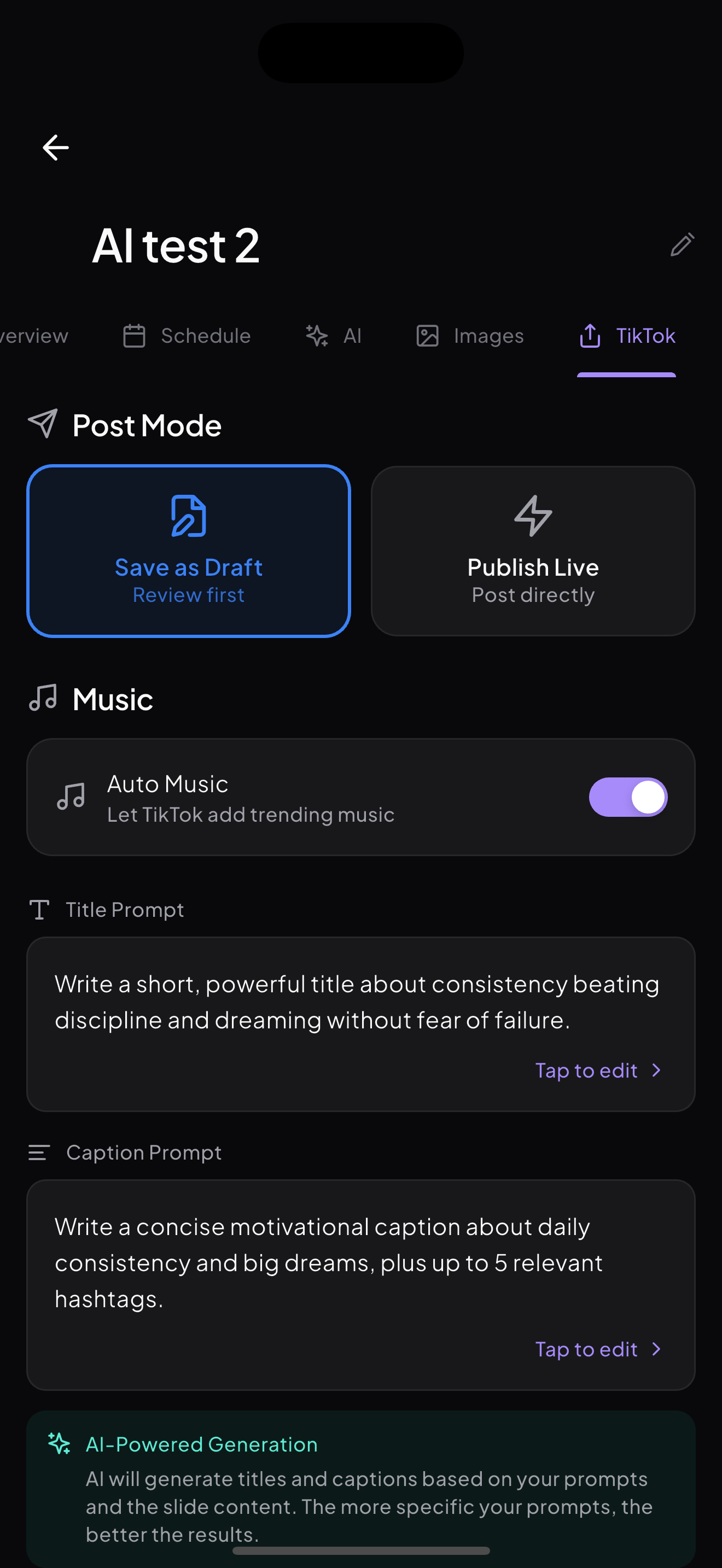Tap to edit the caption prompt text
The width and height of the screenshot is (722, 1568).
coord(586,1349)
